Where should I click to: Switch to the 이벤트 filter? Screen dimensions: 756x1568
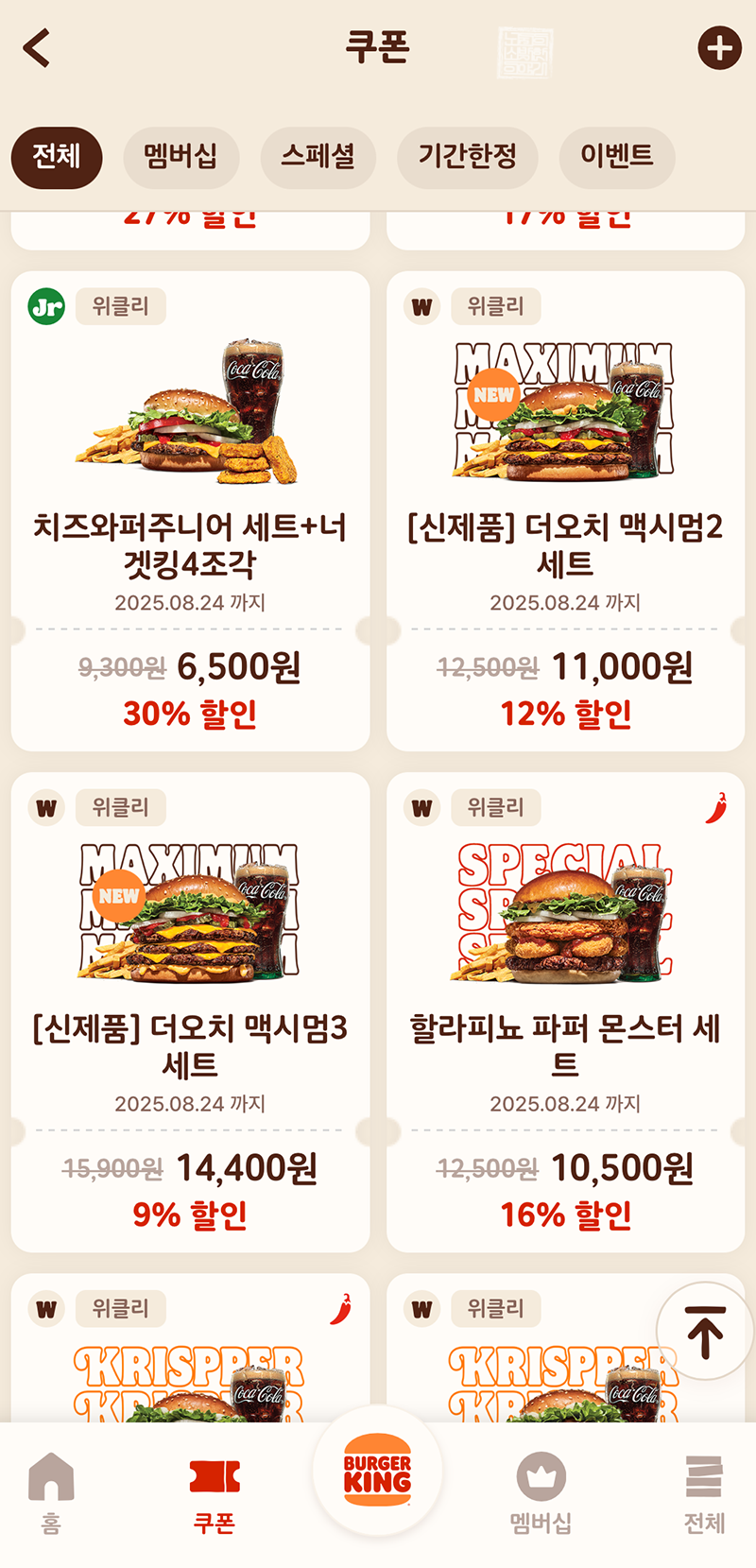tap(616, 157)
